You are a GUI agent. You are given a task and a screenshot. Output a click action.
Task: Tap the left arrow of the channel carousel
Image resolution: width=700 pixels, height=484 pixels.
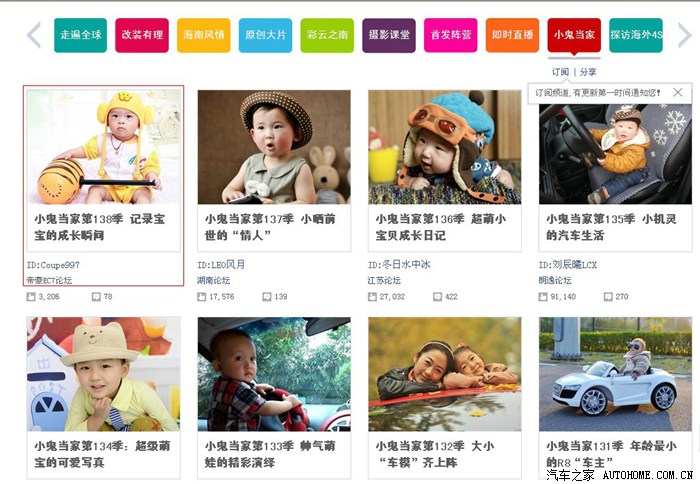point(33,35)
